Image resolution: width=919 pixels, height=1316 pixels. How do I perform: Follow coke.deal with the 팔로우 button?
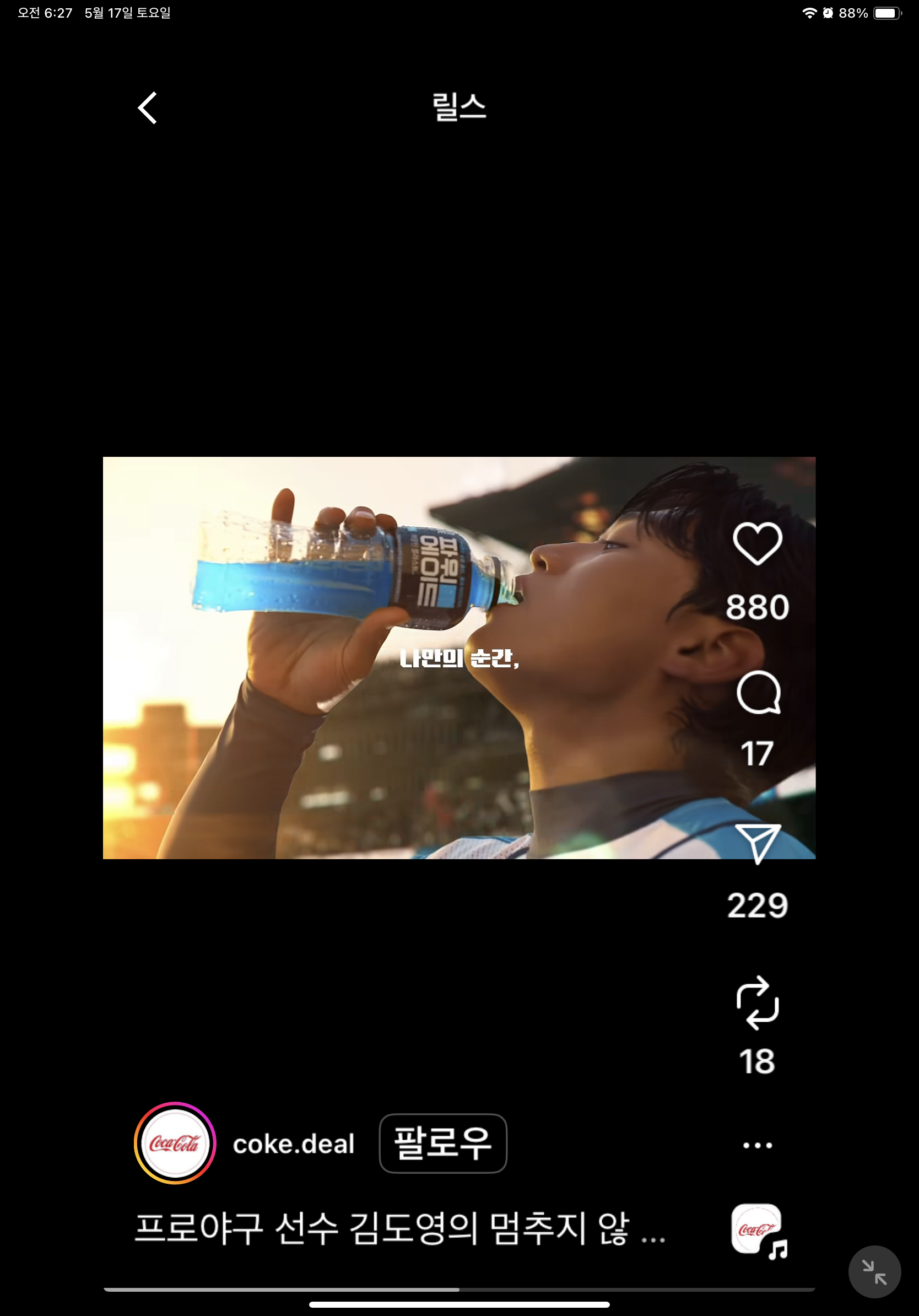coord(443,1144)
